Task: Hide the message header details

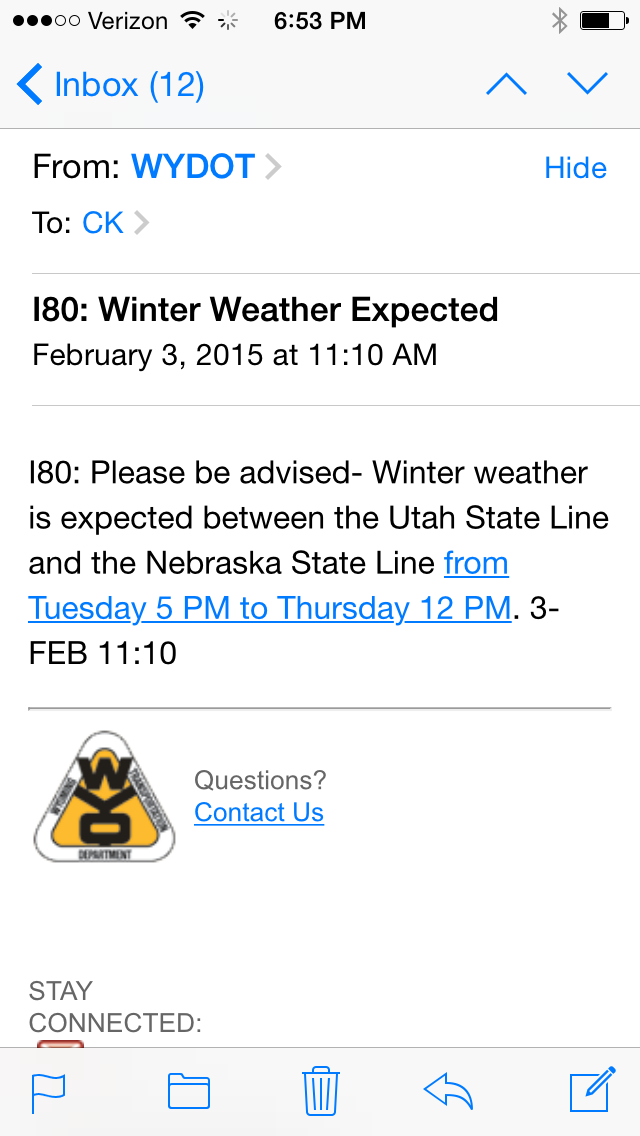Action: pyautogui.click(x=575, y=168)
